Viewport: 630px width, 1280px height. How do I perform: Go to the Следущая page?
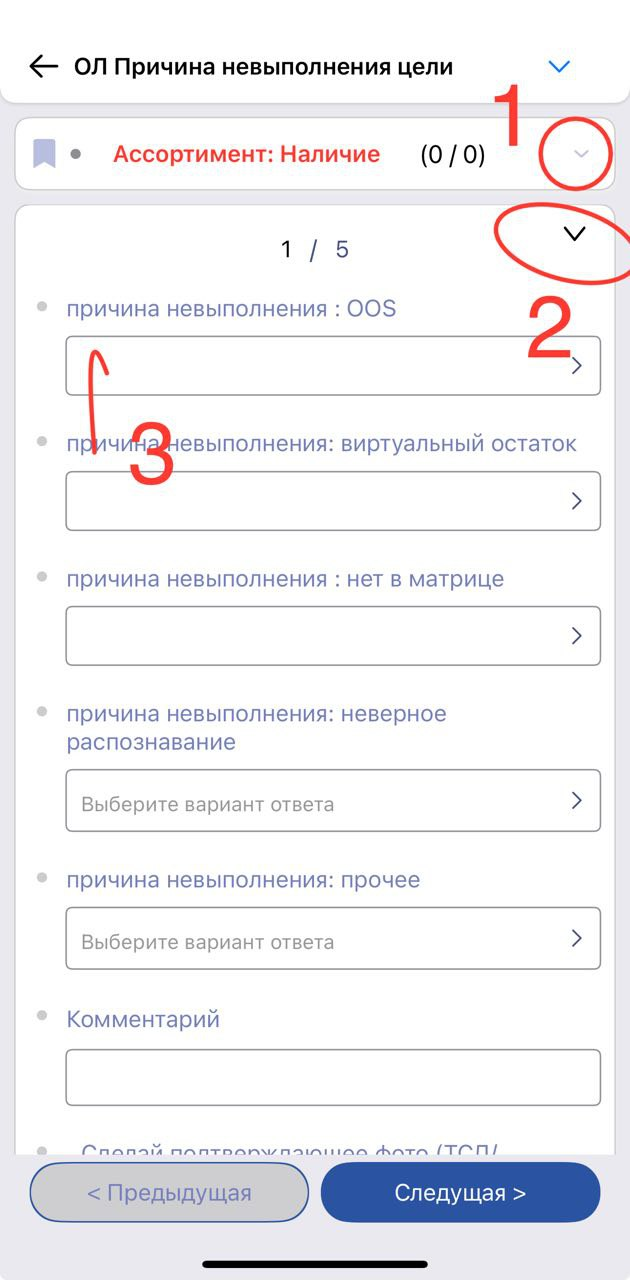coord(460,1193)
